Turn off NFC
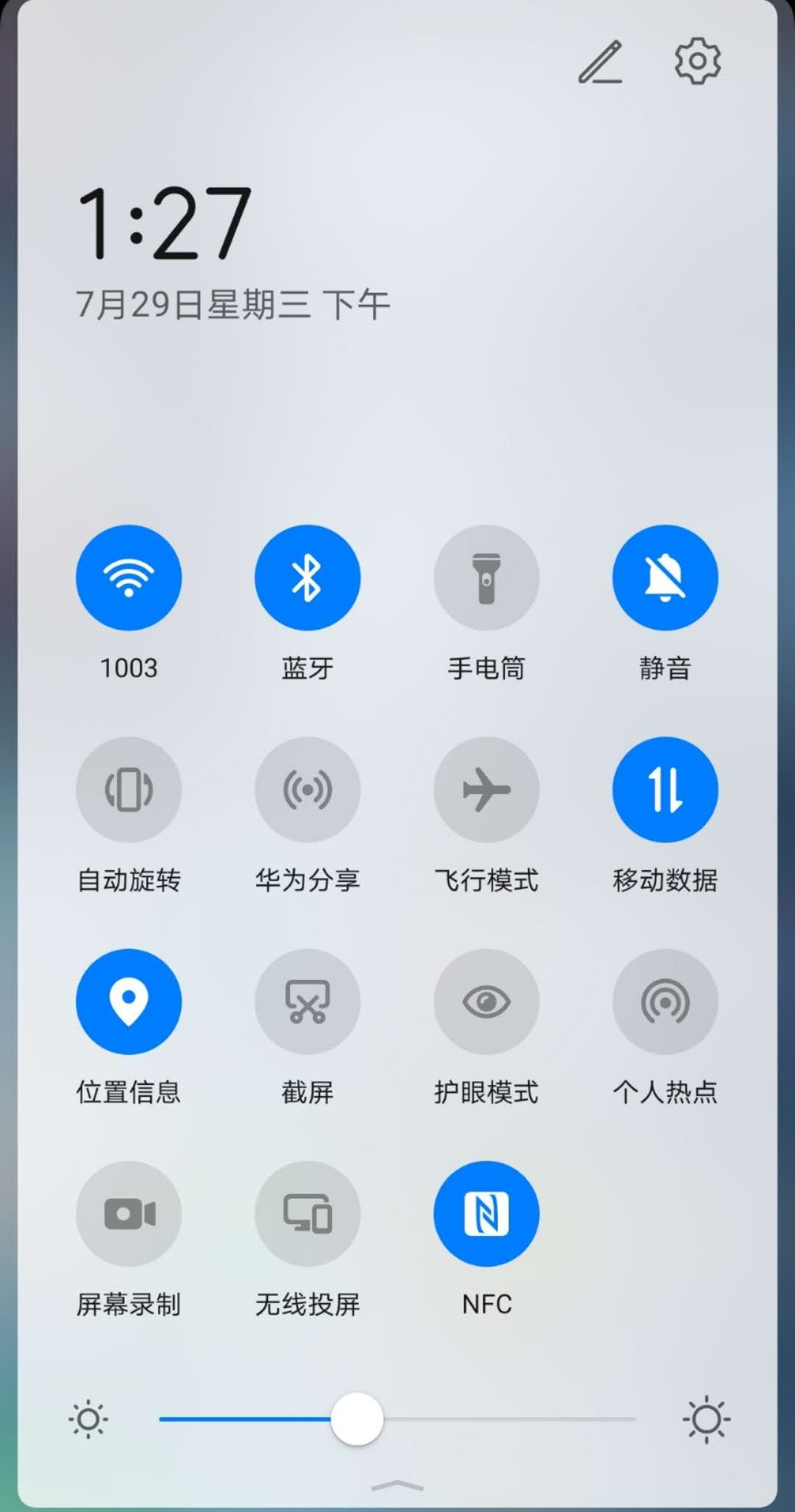Viewport: 795px width, 1512px height. 486,1213
